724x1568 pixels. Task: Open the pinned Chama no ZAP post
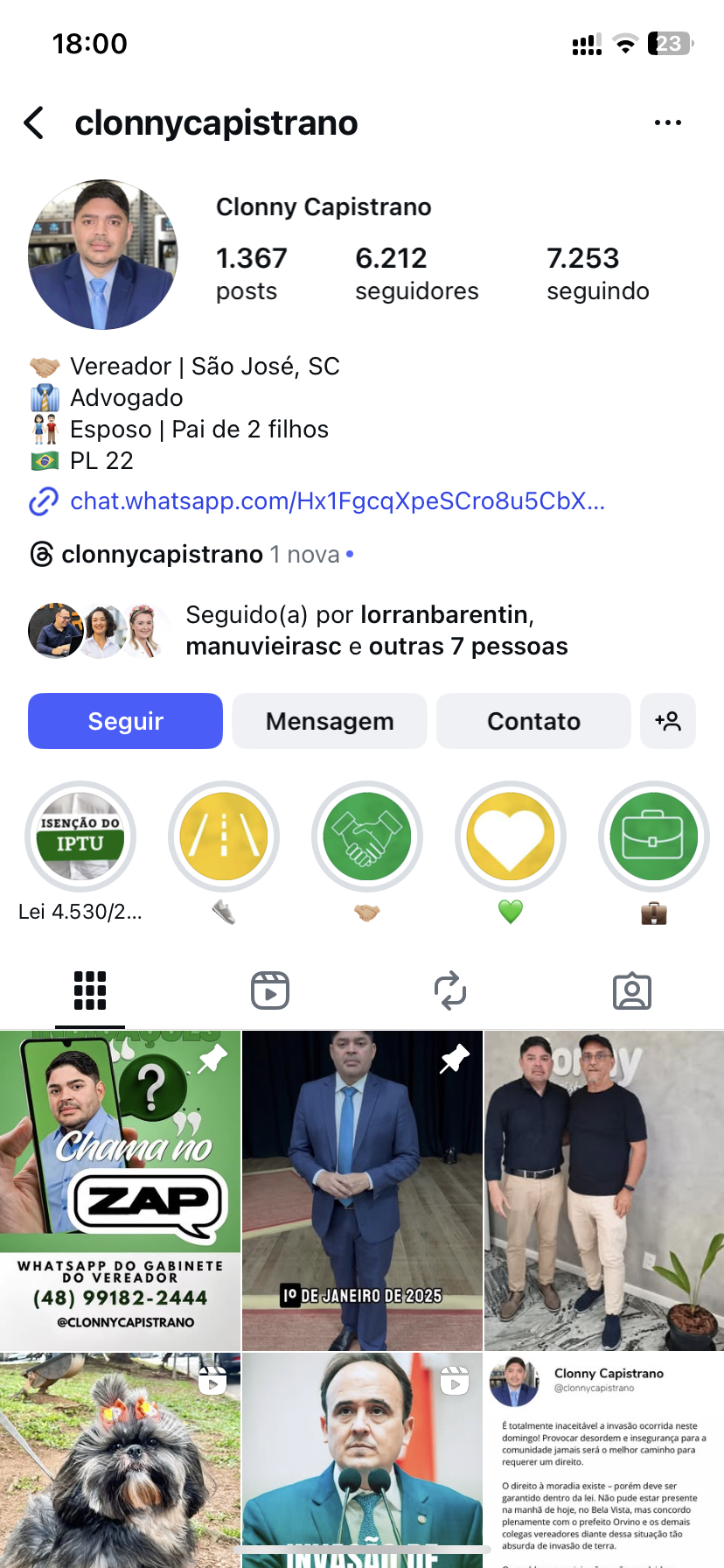tap(120, 1190)
